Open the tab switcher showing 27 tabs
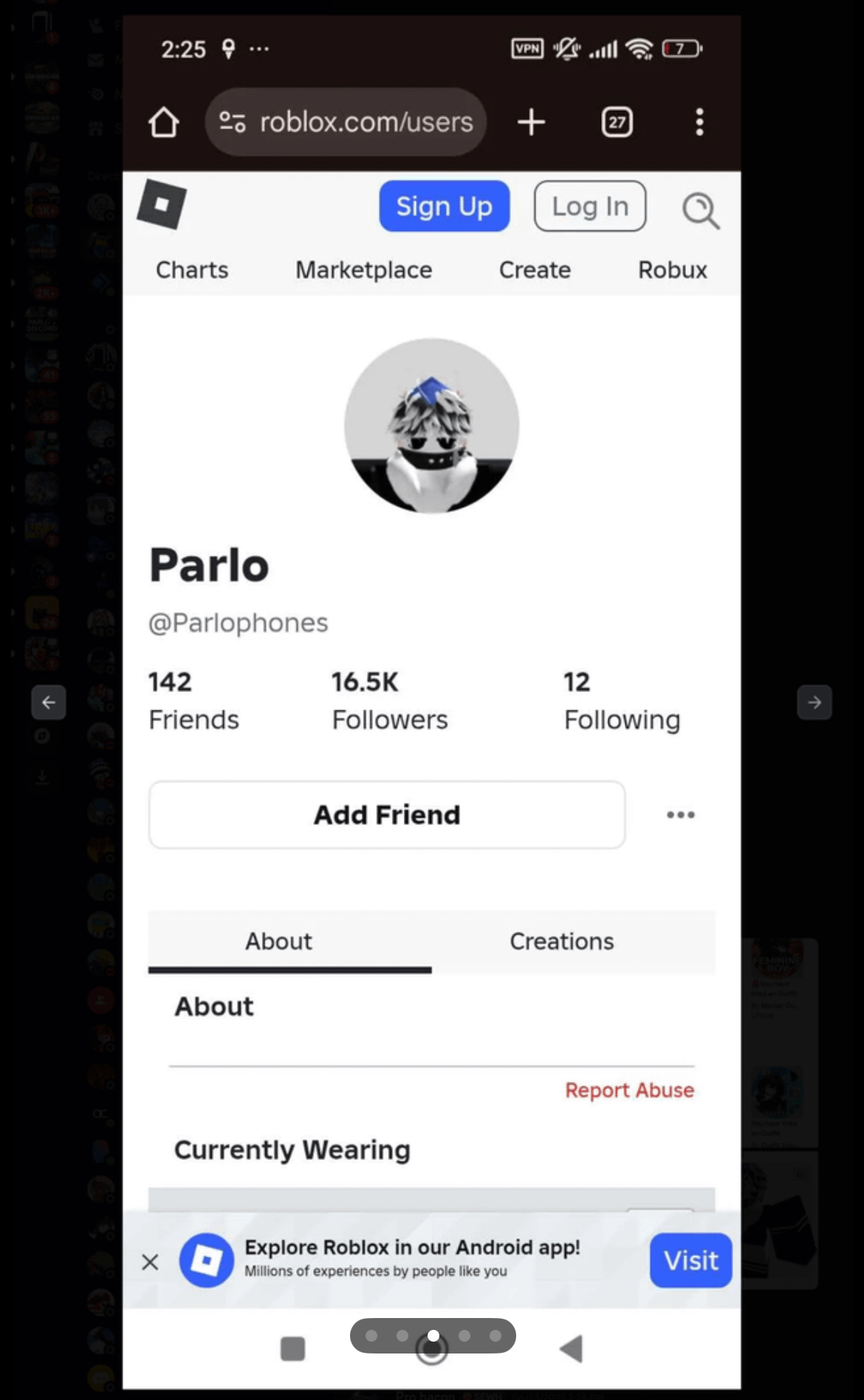Image resolution: width=864 pixels, height=1400 pixels. click(x=617, y=122)
